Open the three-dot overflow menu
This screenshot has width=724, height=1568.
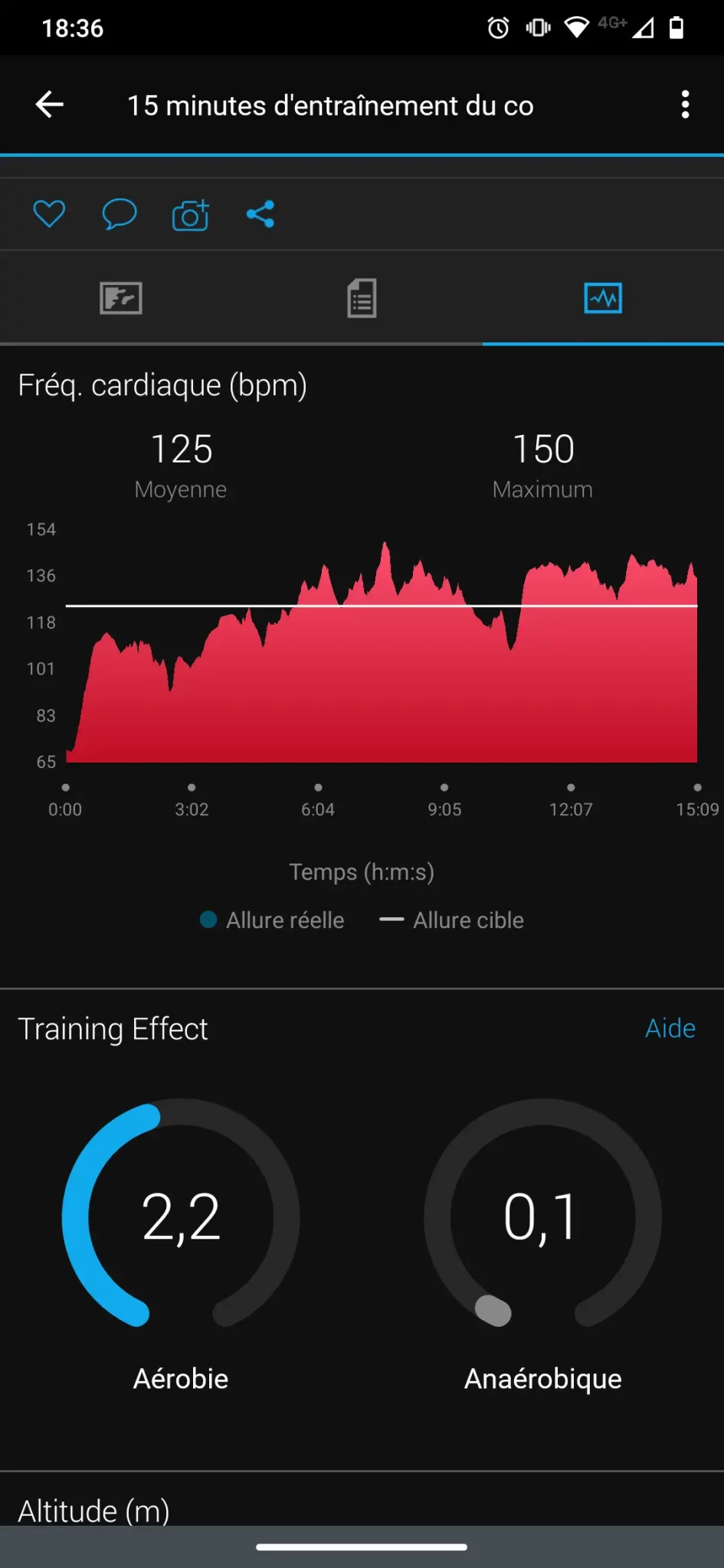point(685,105)
